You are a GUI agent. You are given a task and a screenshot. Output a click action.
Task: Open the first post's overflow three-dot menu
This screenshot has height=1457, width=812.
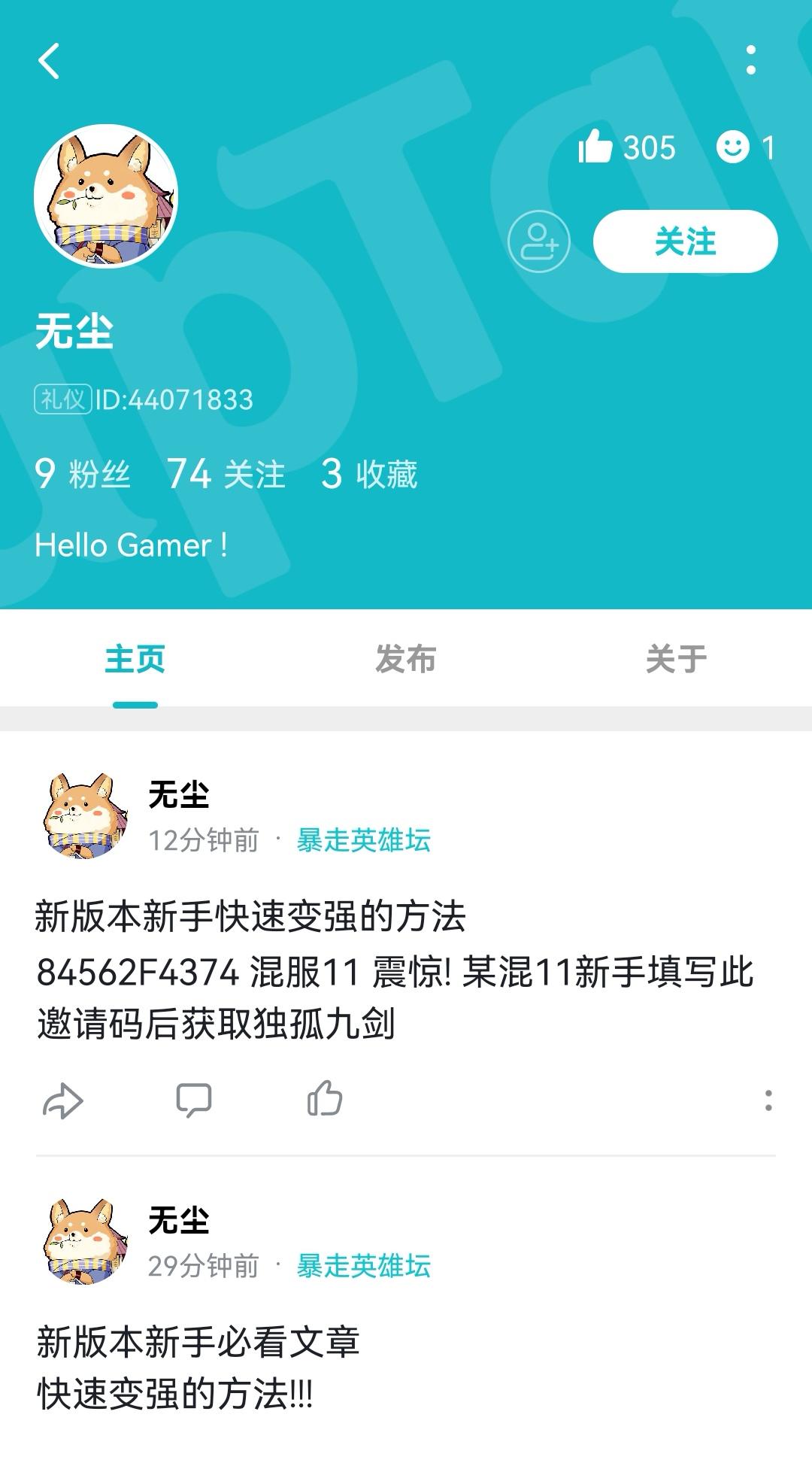[x=768, y=1100]
